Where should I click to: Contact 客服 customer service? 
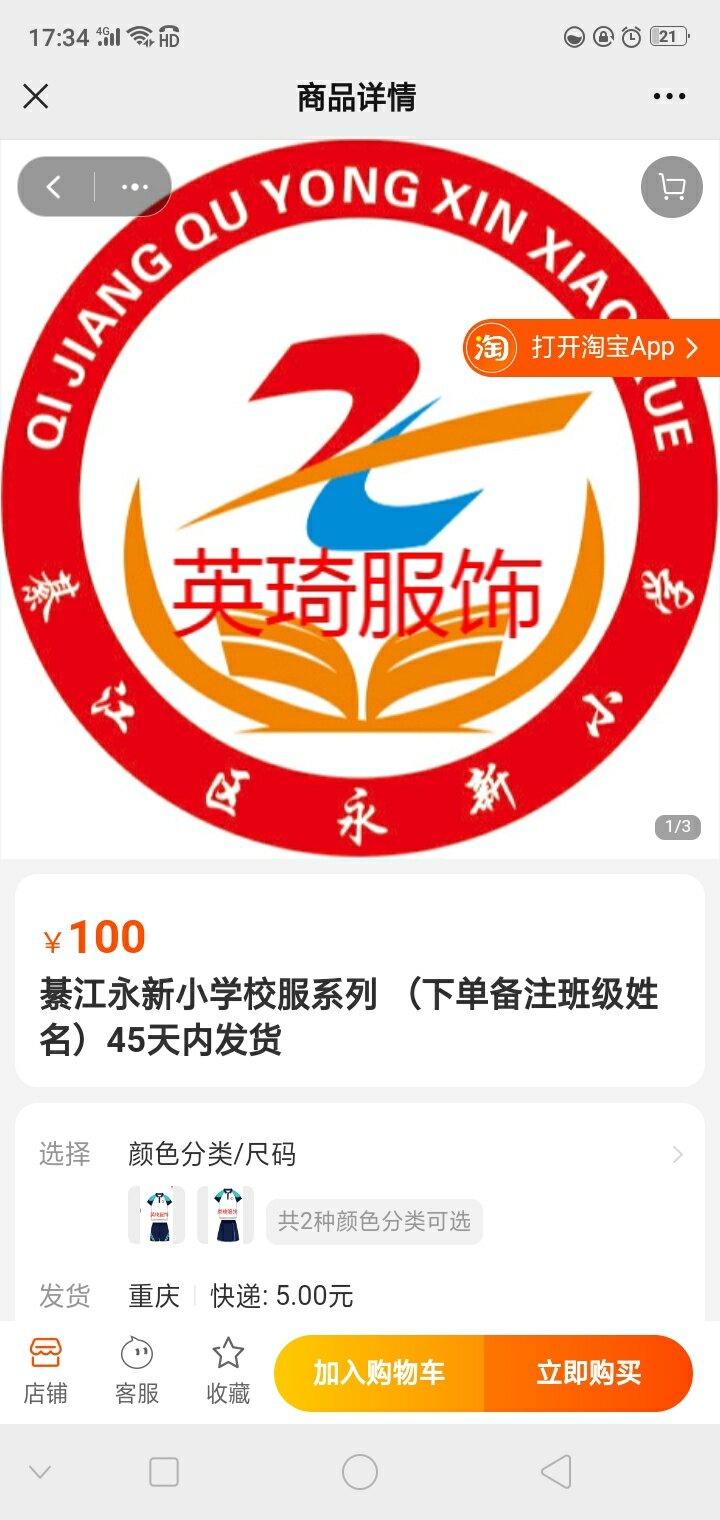[x=137, y=1372]
